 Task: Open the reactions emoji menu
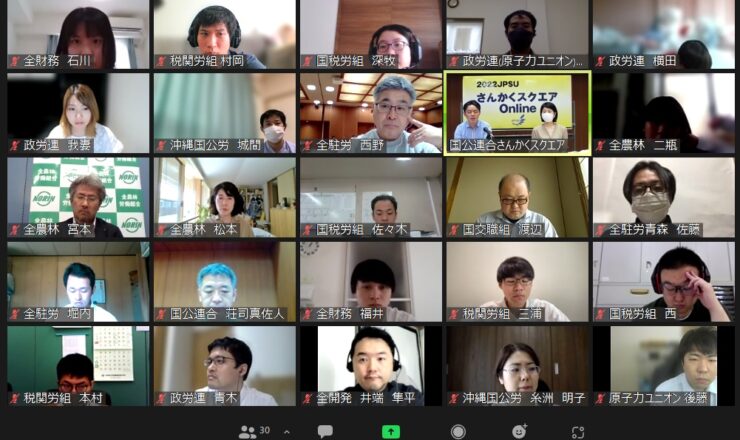(x=519, y=431)
